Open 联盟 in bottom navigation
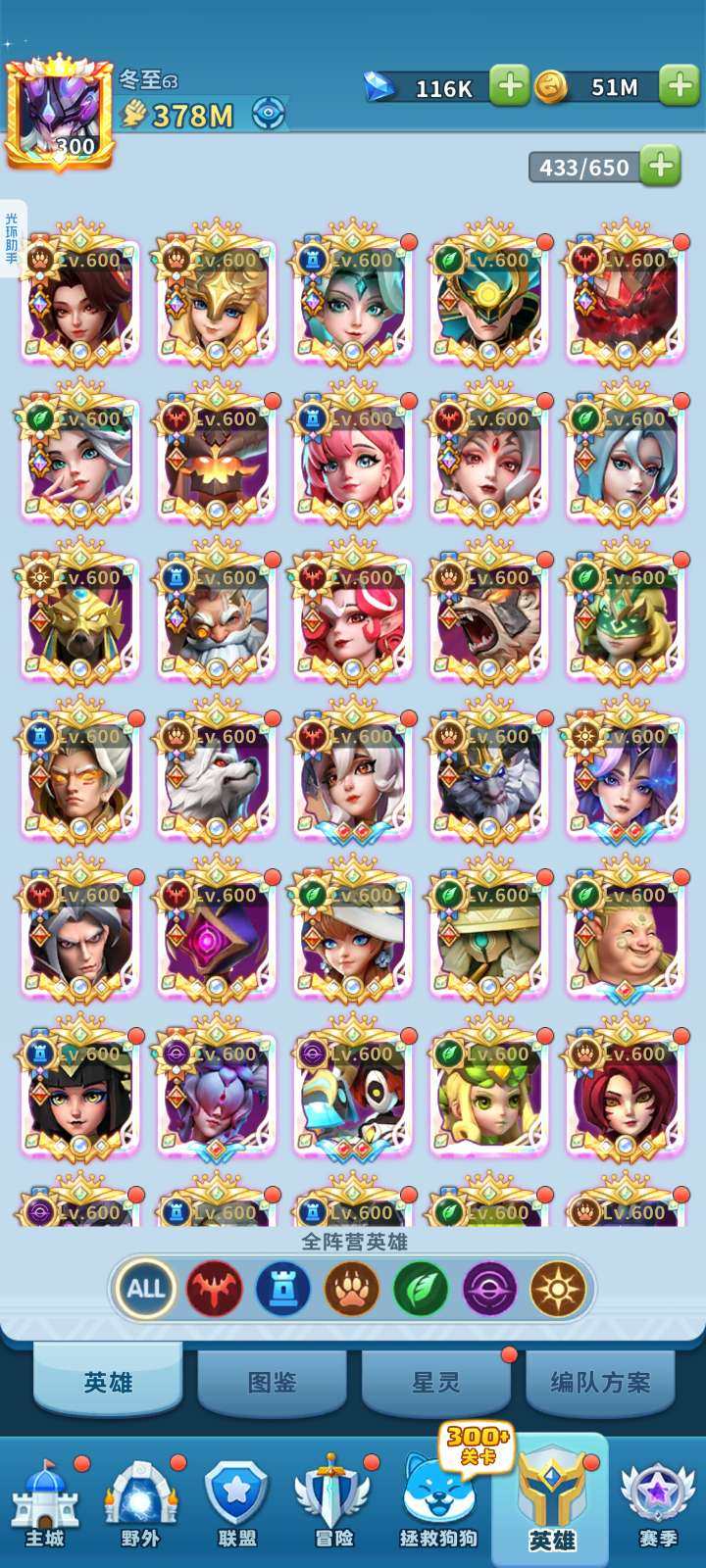This screenshot has width=706, height=1568. (236, 1504)
